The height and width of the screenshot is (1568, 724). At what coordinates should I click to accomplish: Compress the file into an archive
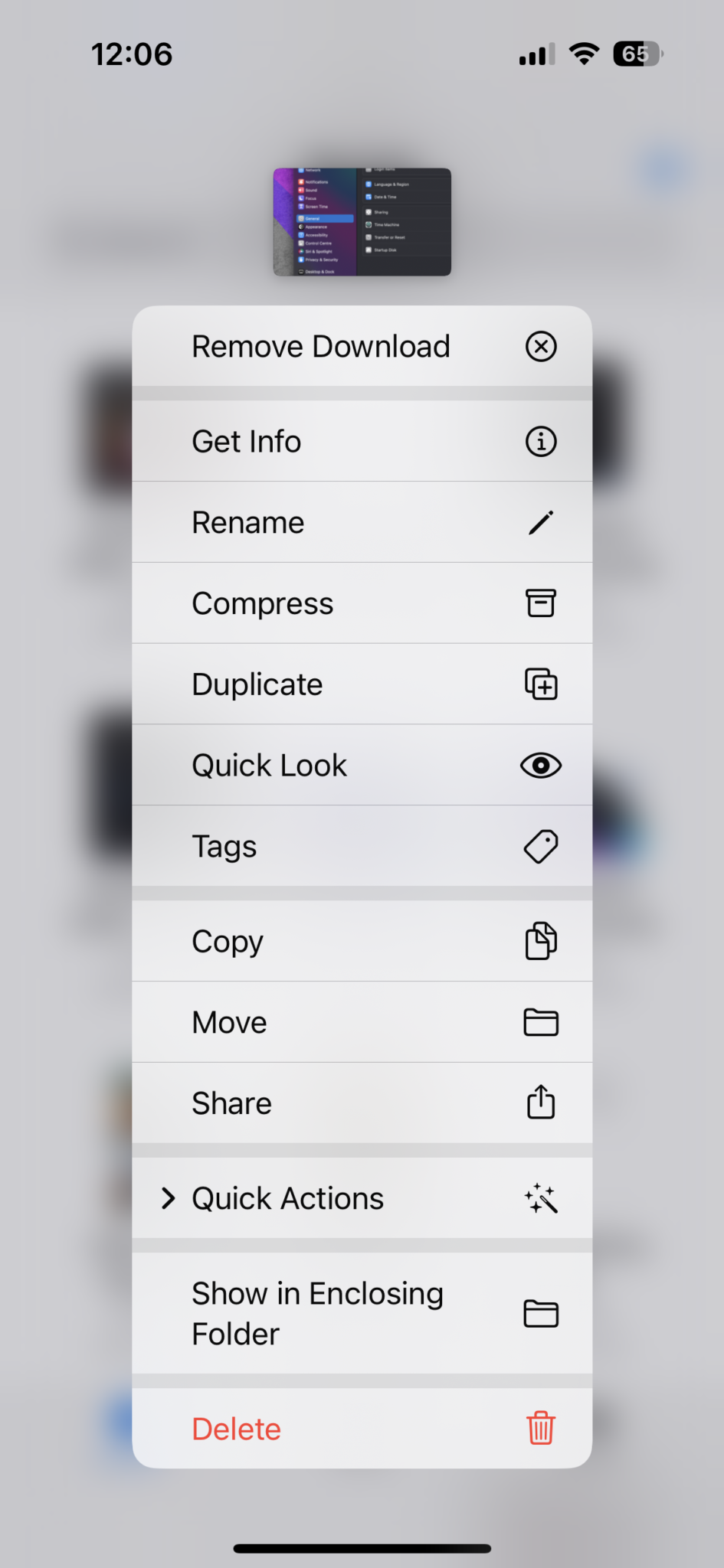coord(362,603)
